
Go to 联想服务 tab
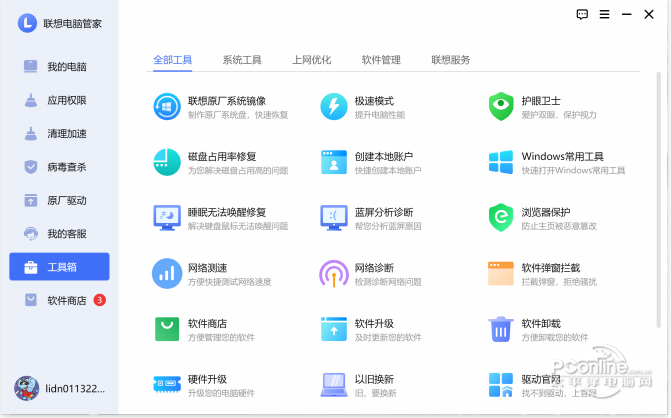click(x=450, y=60)
